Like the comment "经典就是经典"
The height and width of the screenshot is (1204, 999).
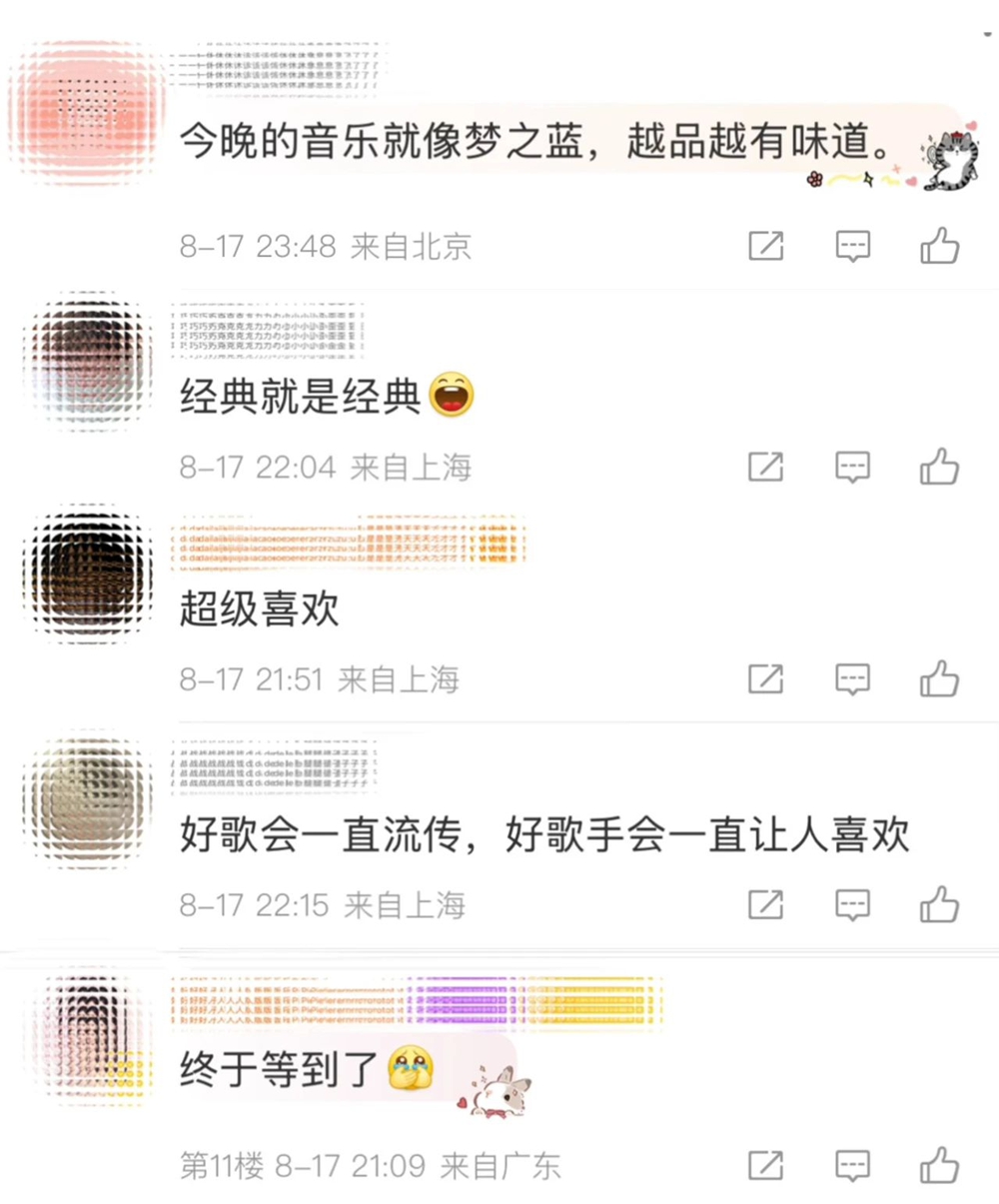940,467
